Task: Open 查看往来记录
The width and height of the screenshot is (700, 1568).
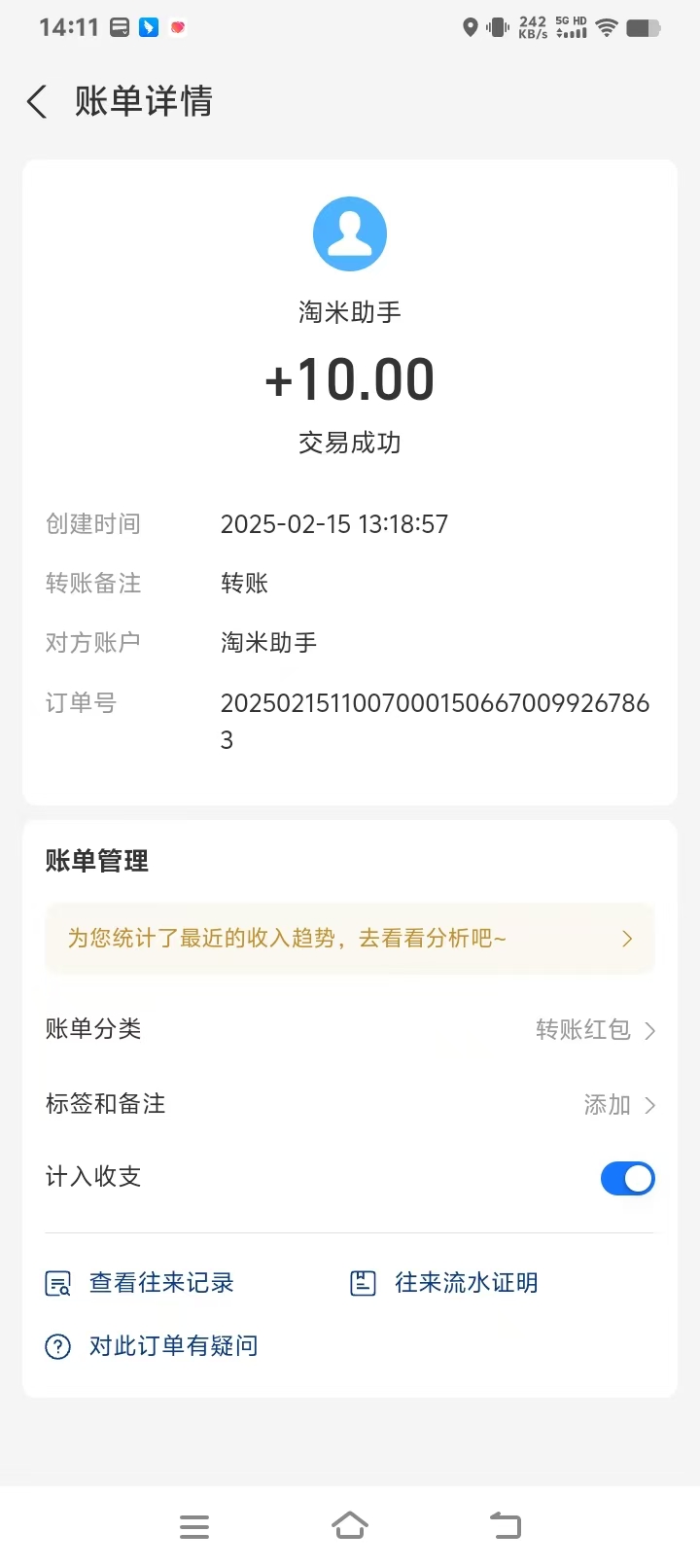Action: 141,1283
